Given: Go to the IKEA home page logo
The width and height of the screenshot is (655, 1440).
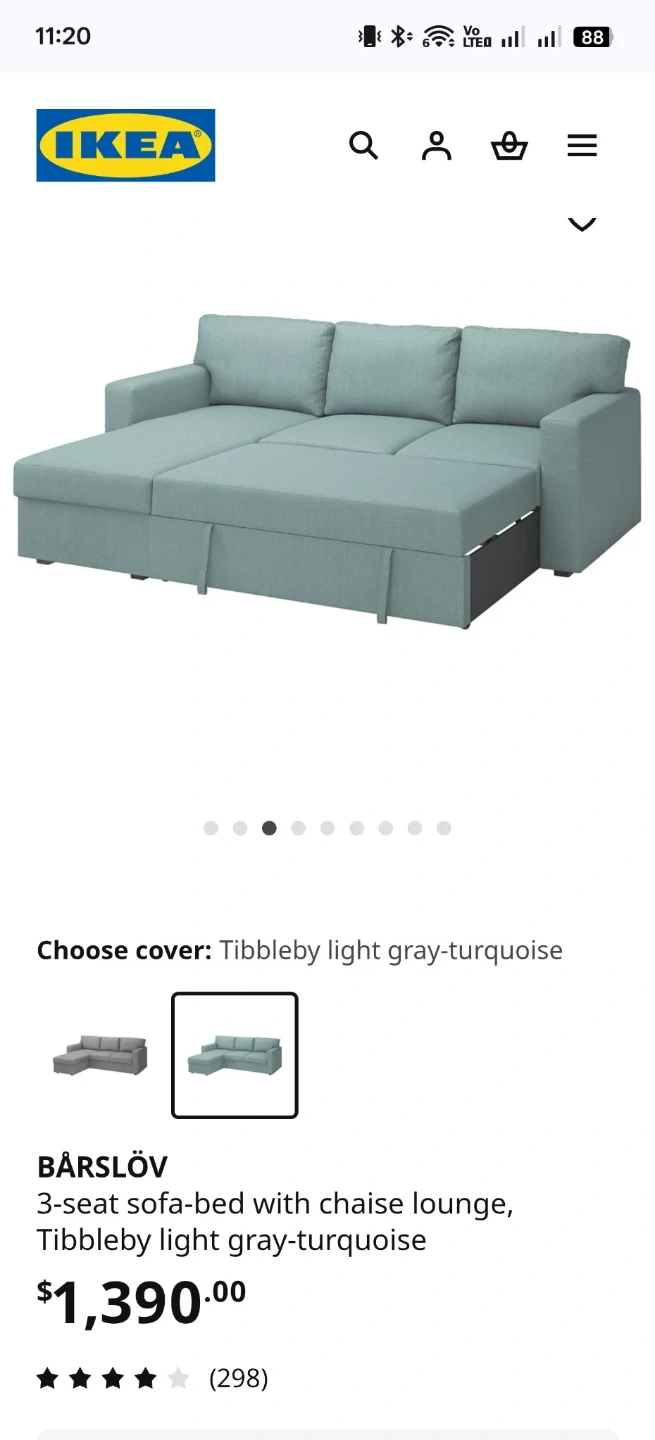Looking at the screenshot, I should (126, 146).
